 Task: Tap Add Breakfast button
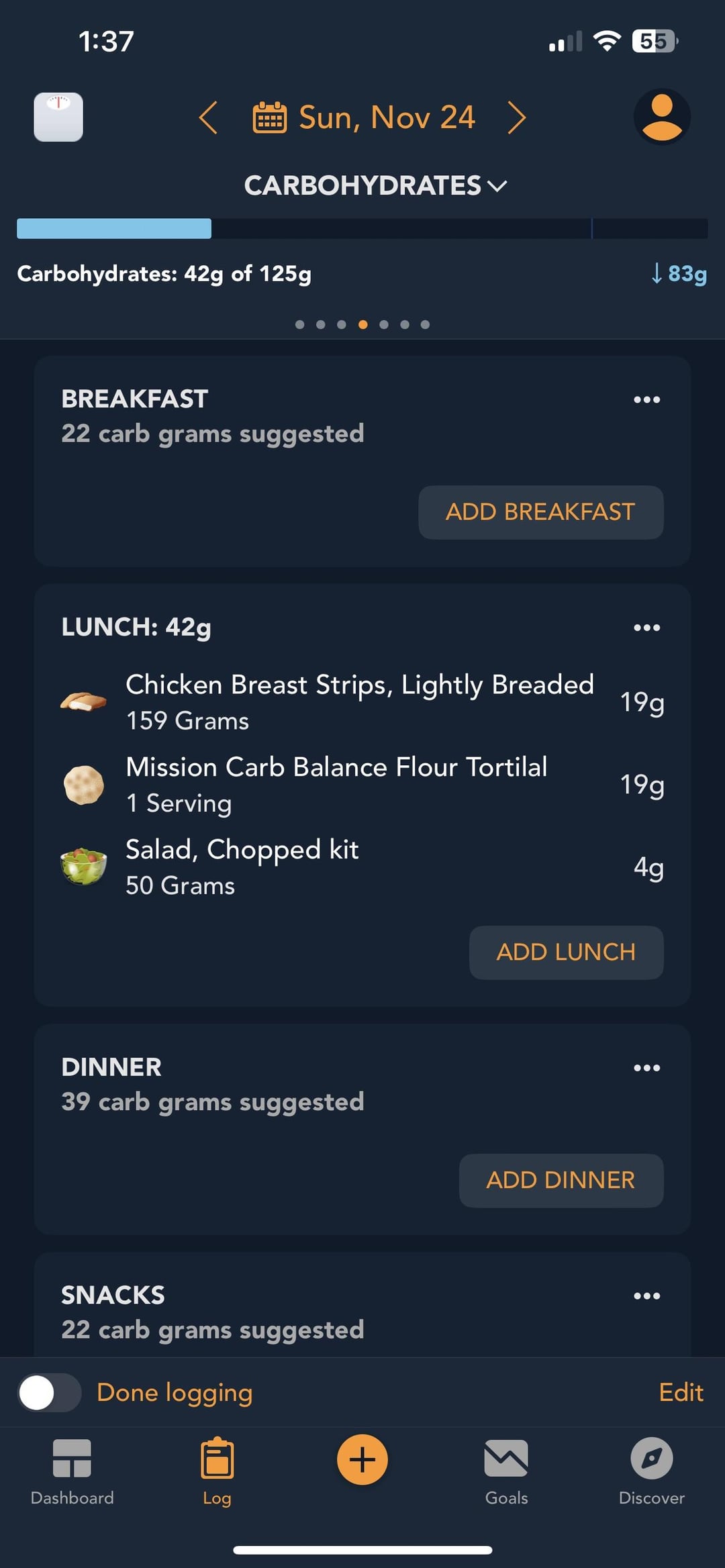coord(541,512)
